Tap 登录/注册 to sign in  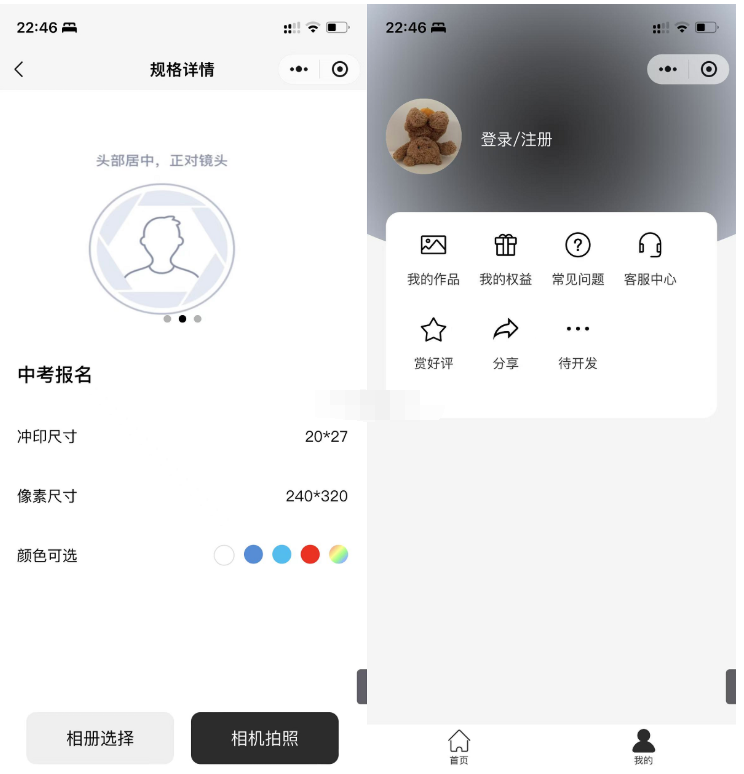pos(516,139)
